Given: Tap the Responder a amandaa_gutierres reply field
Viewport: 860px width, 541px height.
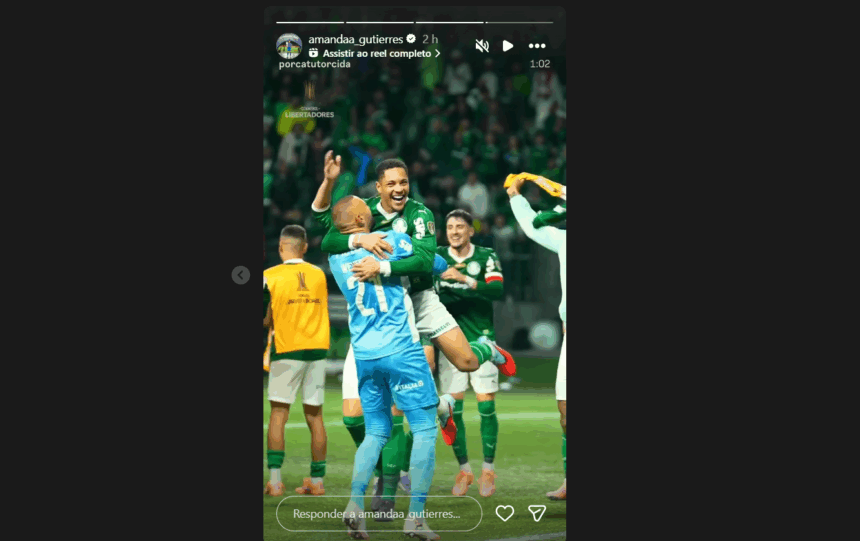Looking at the screenshot, I should (378, 513).
